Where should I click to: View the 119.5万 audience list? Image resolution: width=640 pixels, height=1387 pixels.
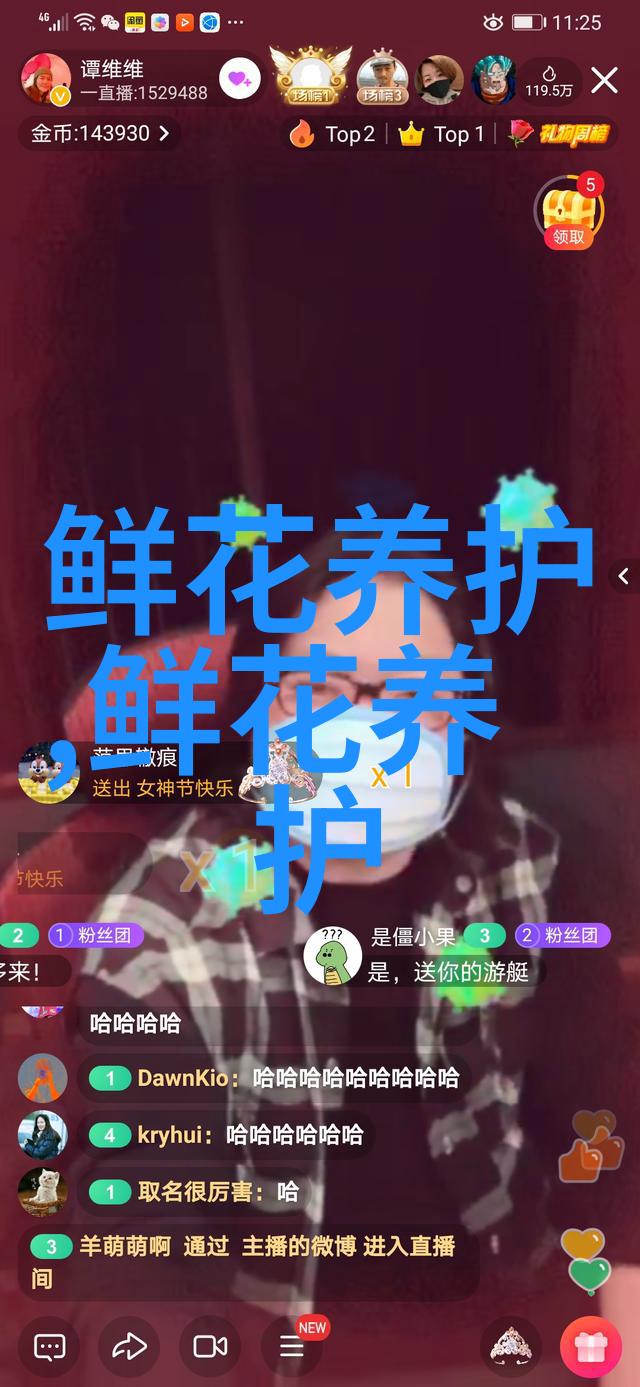(549, 80)
